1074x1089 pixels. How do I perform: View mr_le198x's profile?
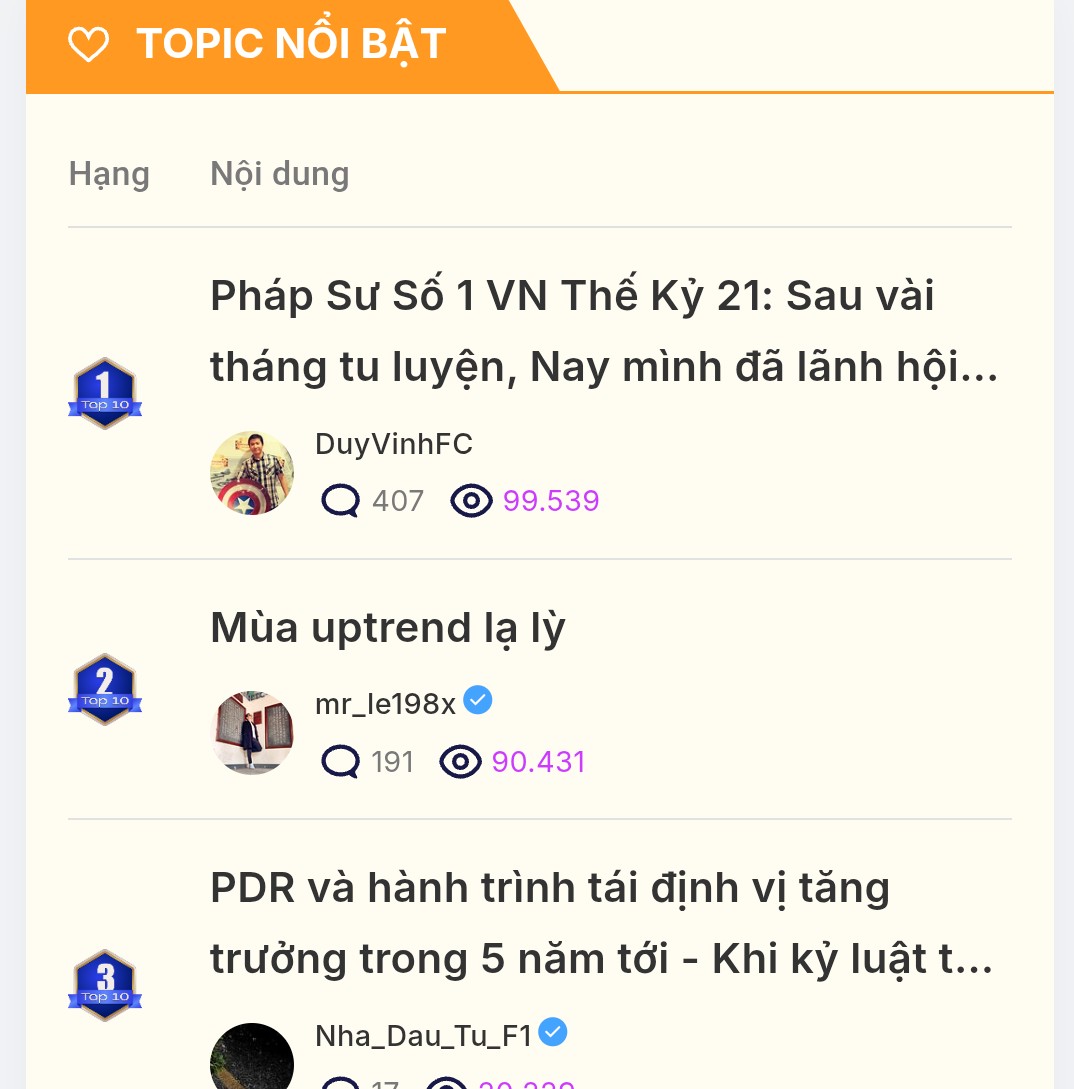385,704
